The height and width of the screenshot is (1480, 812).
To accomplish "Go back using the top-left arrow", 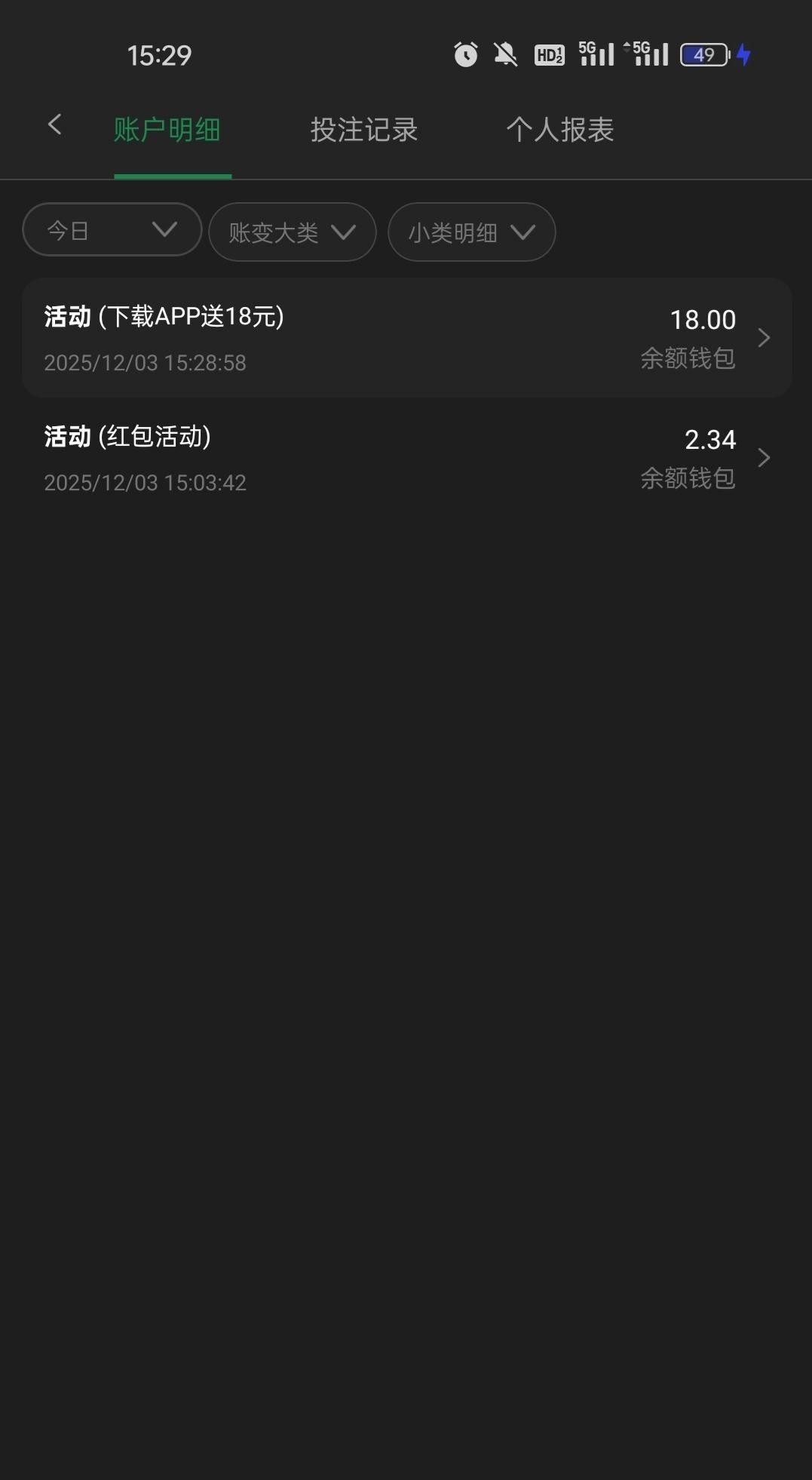I will [54, 125].
